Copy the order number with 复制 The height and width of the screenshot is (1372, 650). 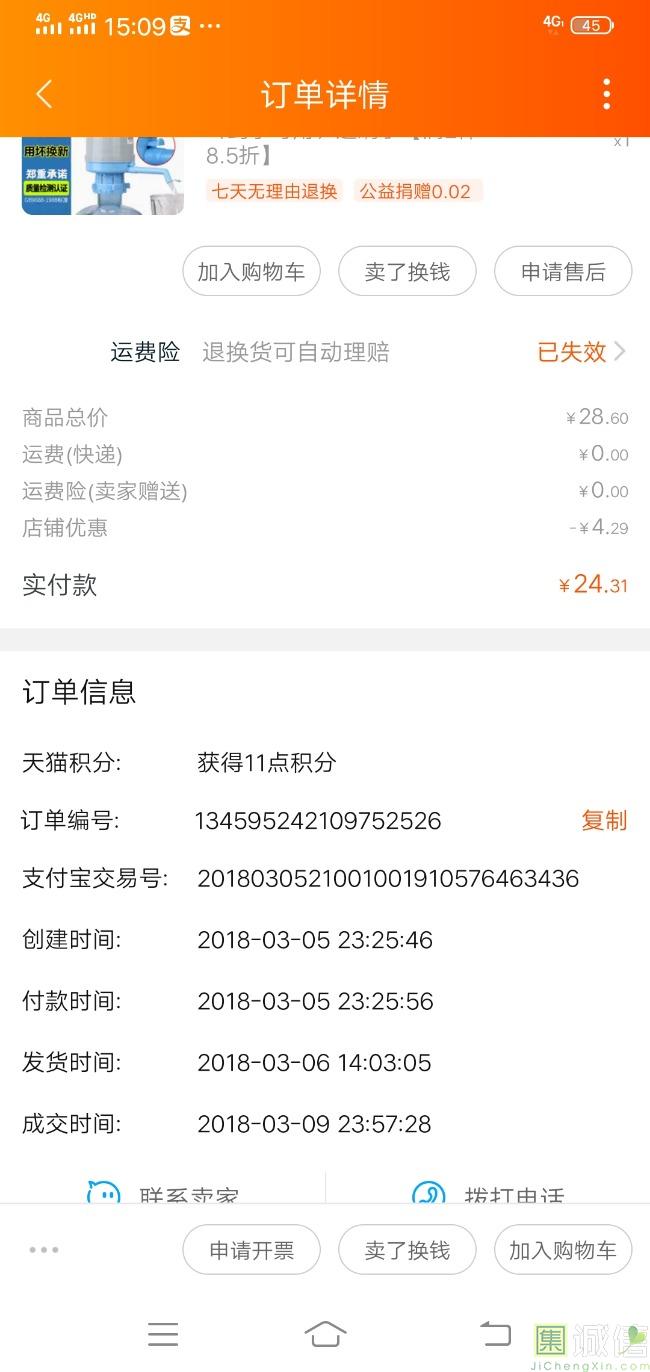click(x=604, y=821)
